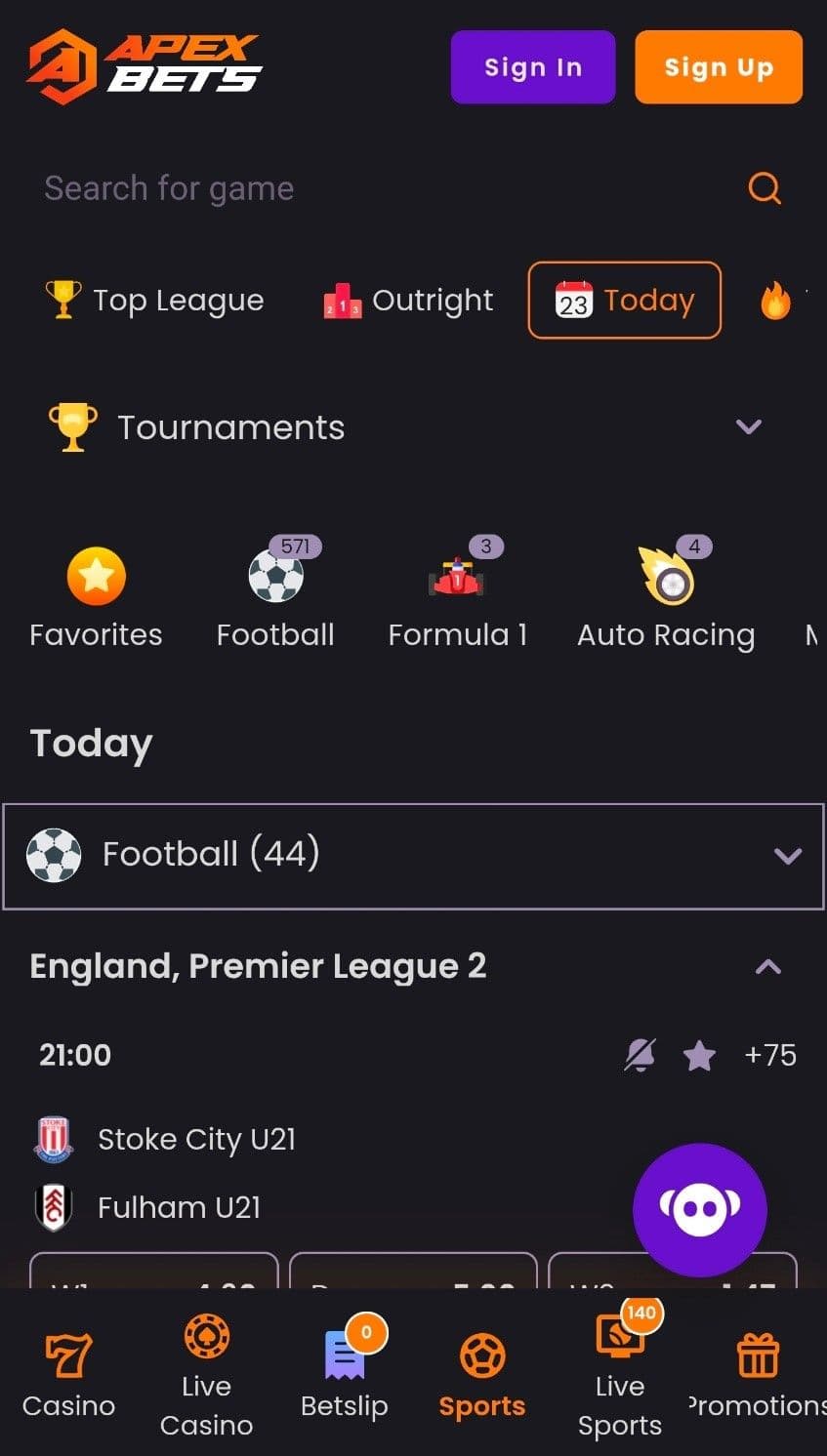The width and height of the screenshot is (827, 1456).
Task: Expand the Tournaments section
Action: [x=750, y=426]
